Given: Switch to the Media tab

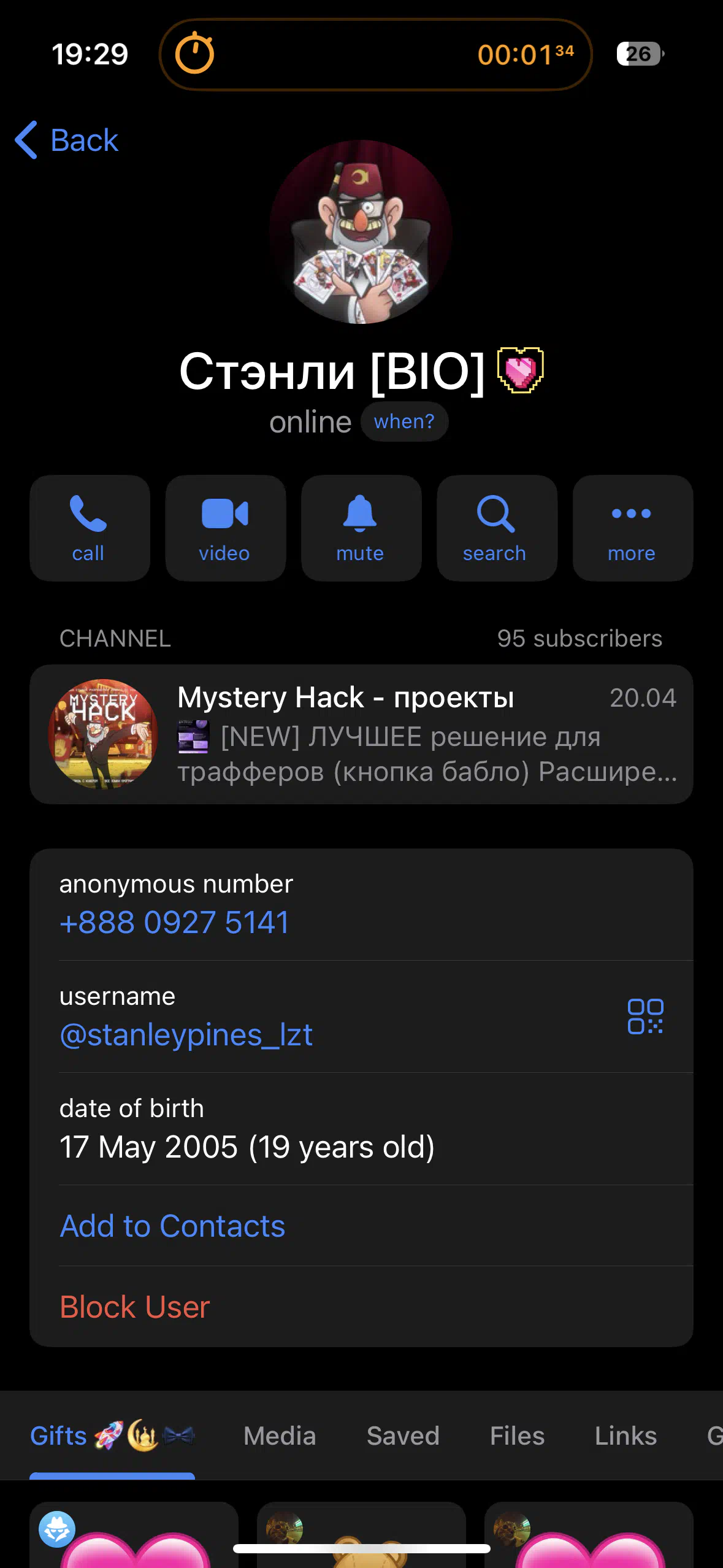Looking at the screenshot, I should pyautogui.click(x=280, y=1436).
